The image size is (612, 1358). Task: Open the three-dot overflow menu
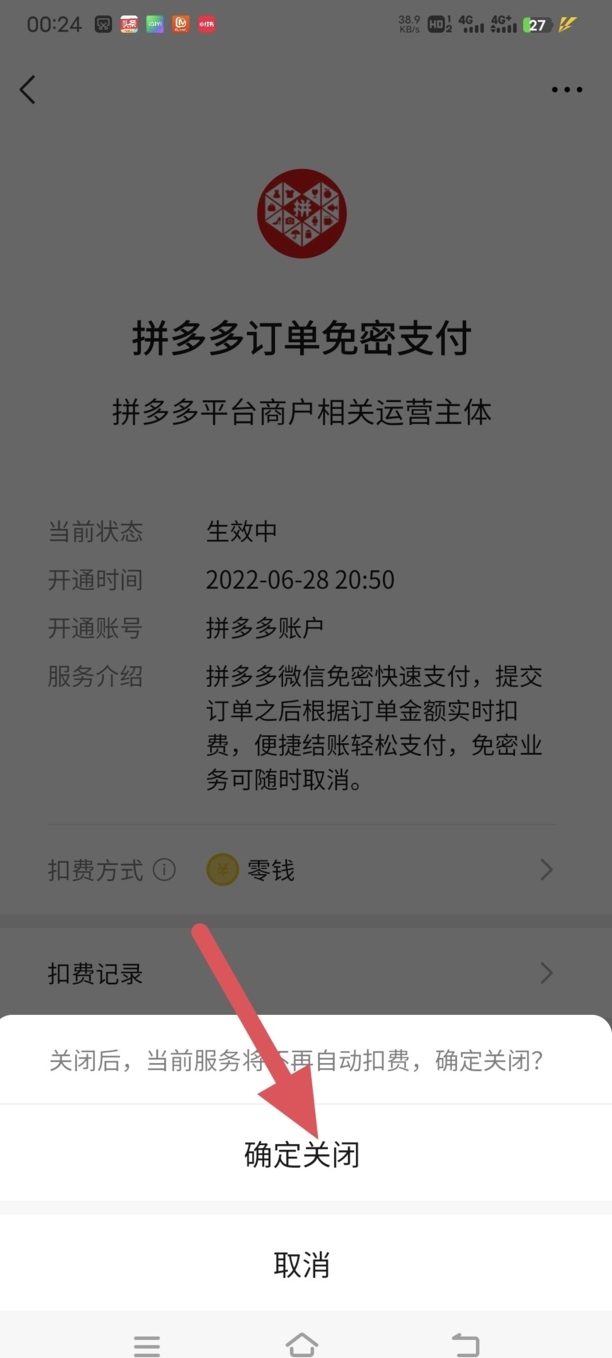coord(566,90)
